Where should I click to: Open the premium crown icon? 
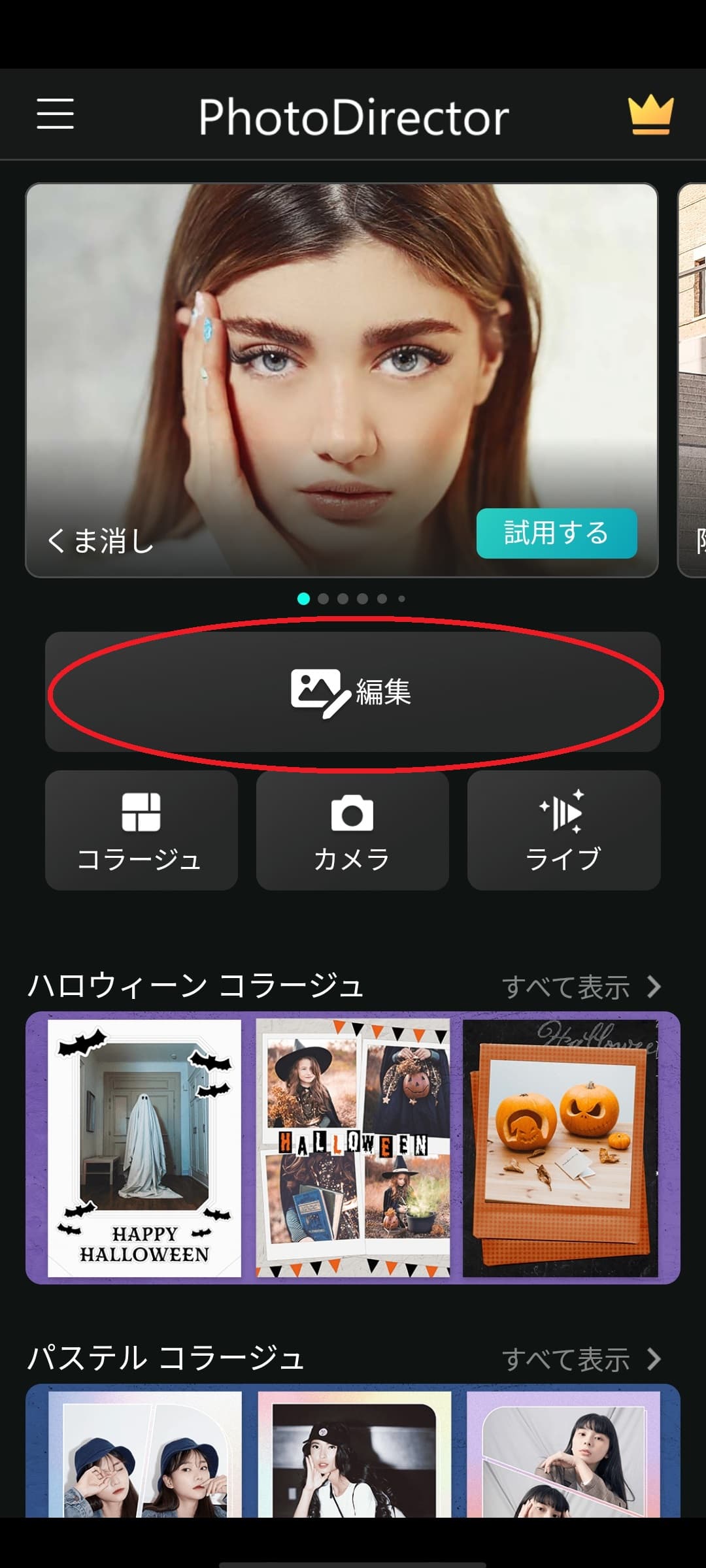pyautogui.click(x=650, y=115)
